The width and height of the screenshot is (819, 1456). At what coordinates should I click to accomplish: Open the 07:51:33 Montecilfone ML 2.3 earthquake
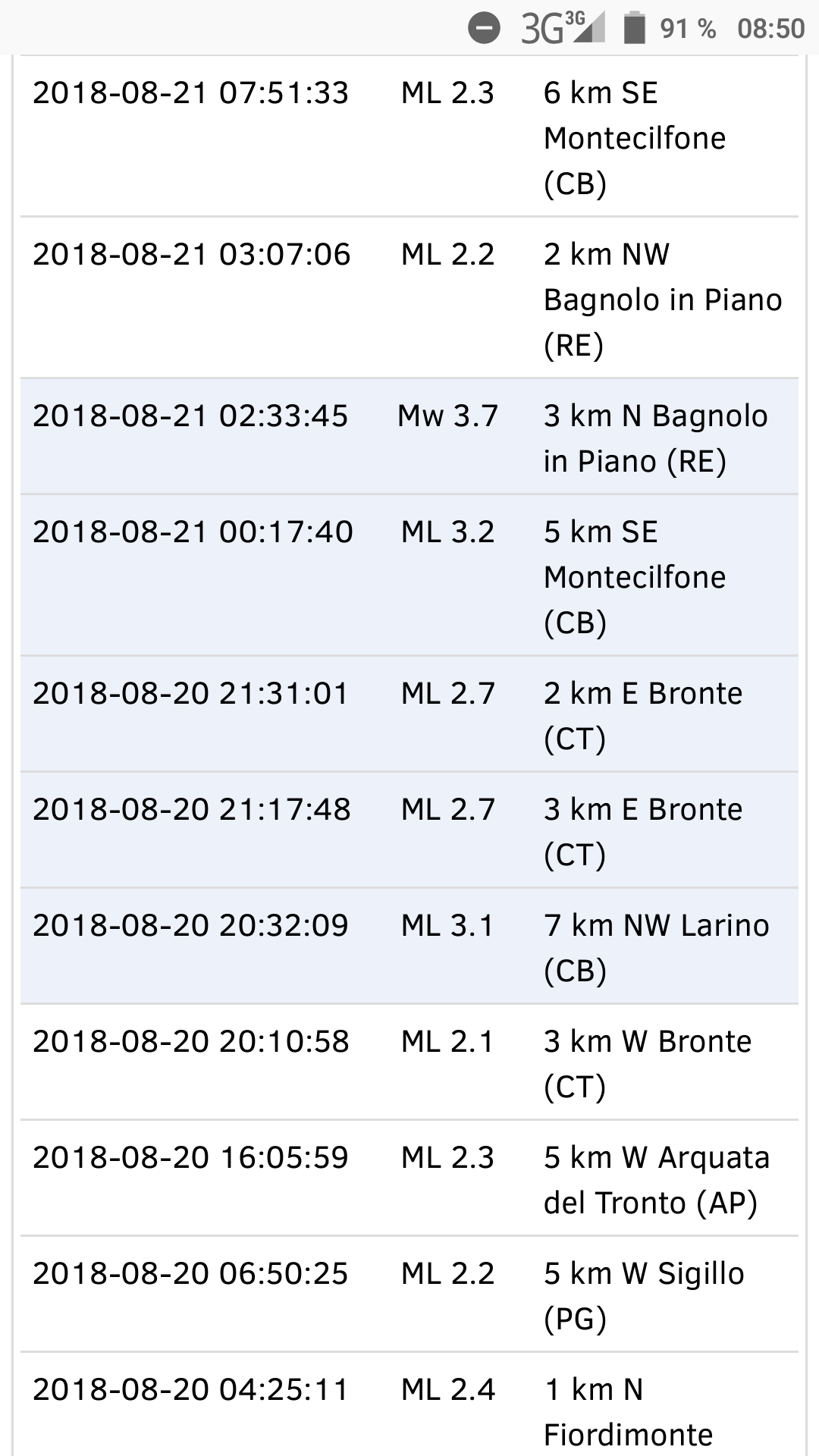[x=409, y=136]
